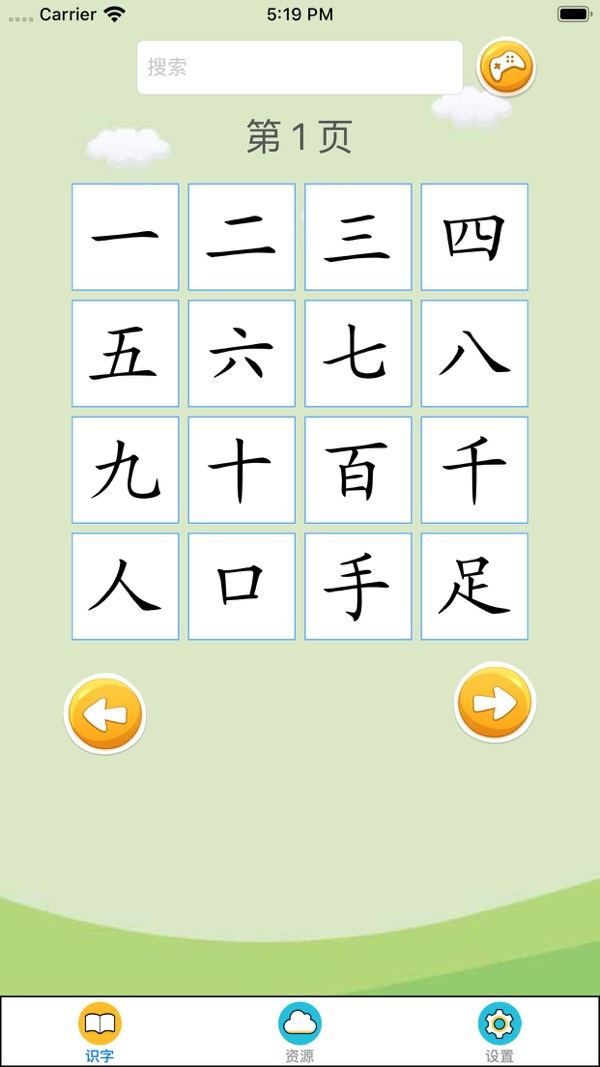Go to the next page arrow
The height and width of the screenshot is (1067, 600).
(495, 702)
